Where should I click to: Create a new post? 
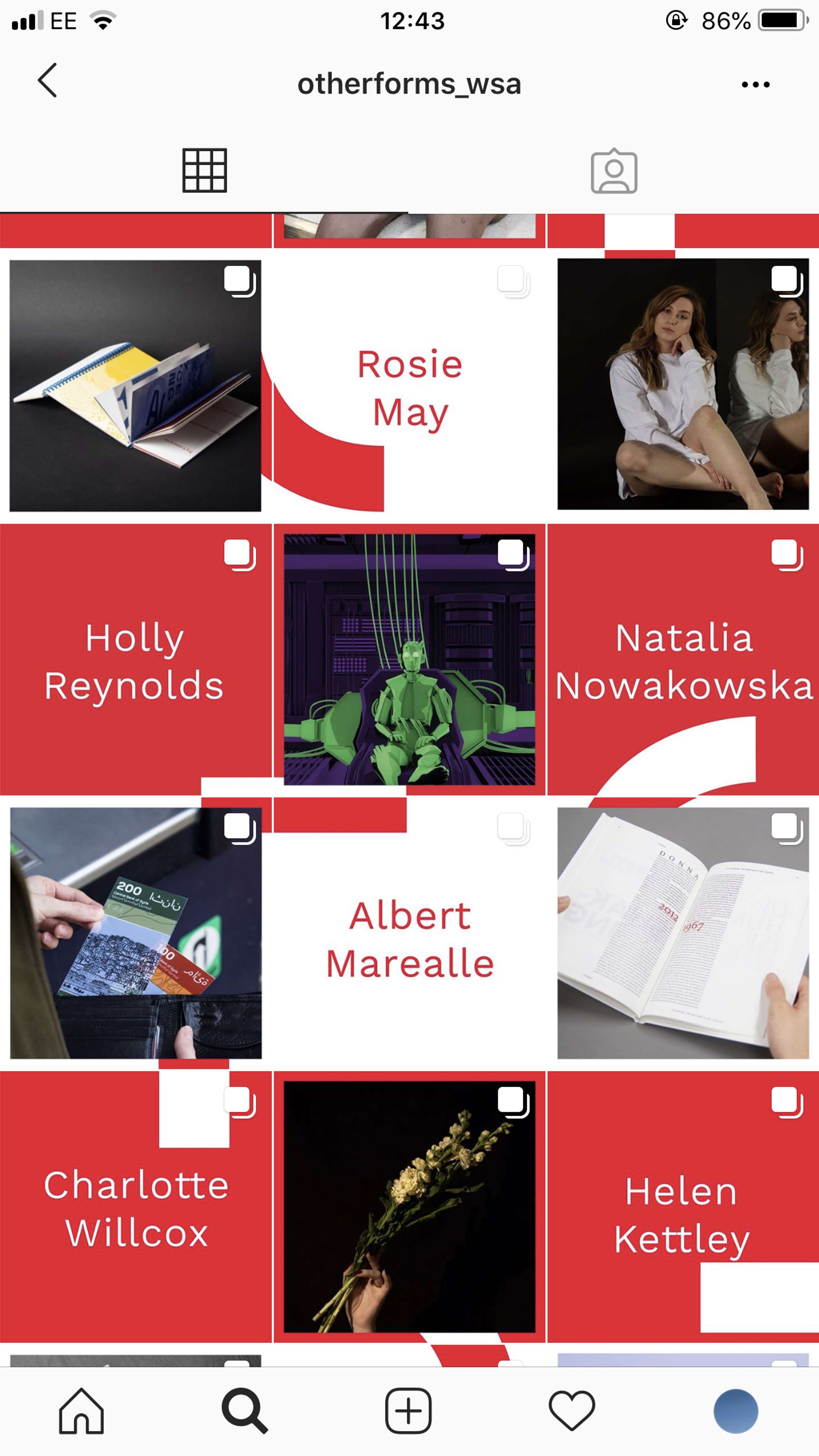(x=408, y=1411)
